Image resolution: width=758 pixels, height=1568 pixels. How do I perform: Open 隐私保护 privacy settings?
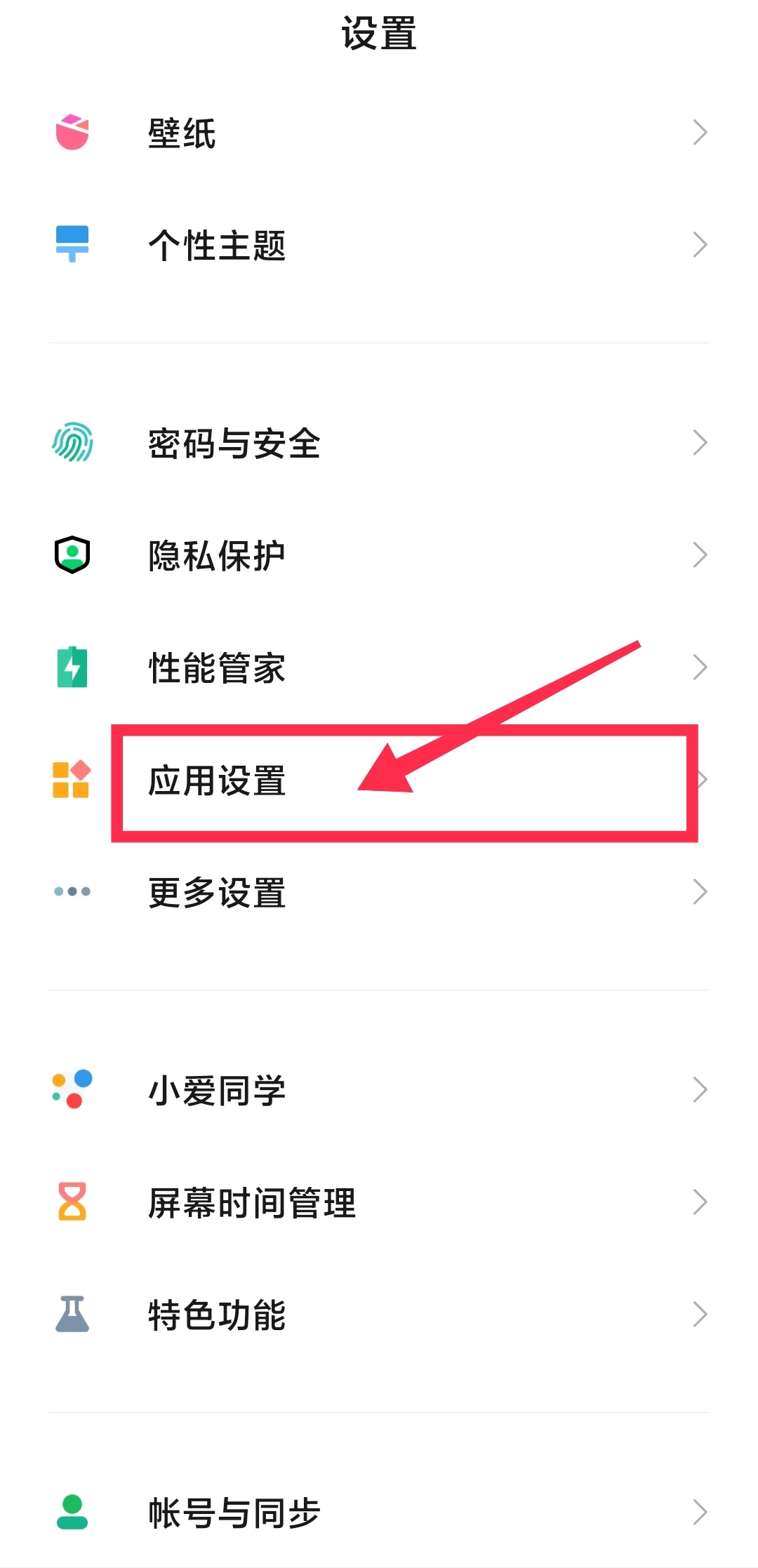pos(379,555)
